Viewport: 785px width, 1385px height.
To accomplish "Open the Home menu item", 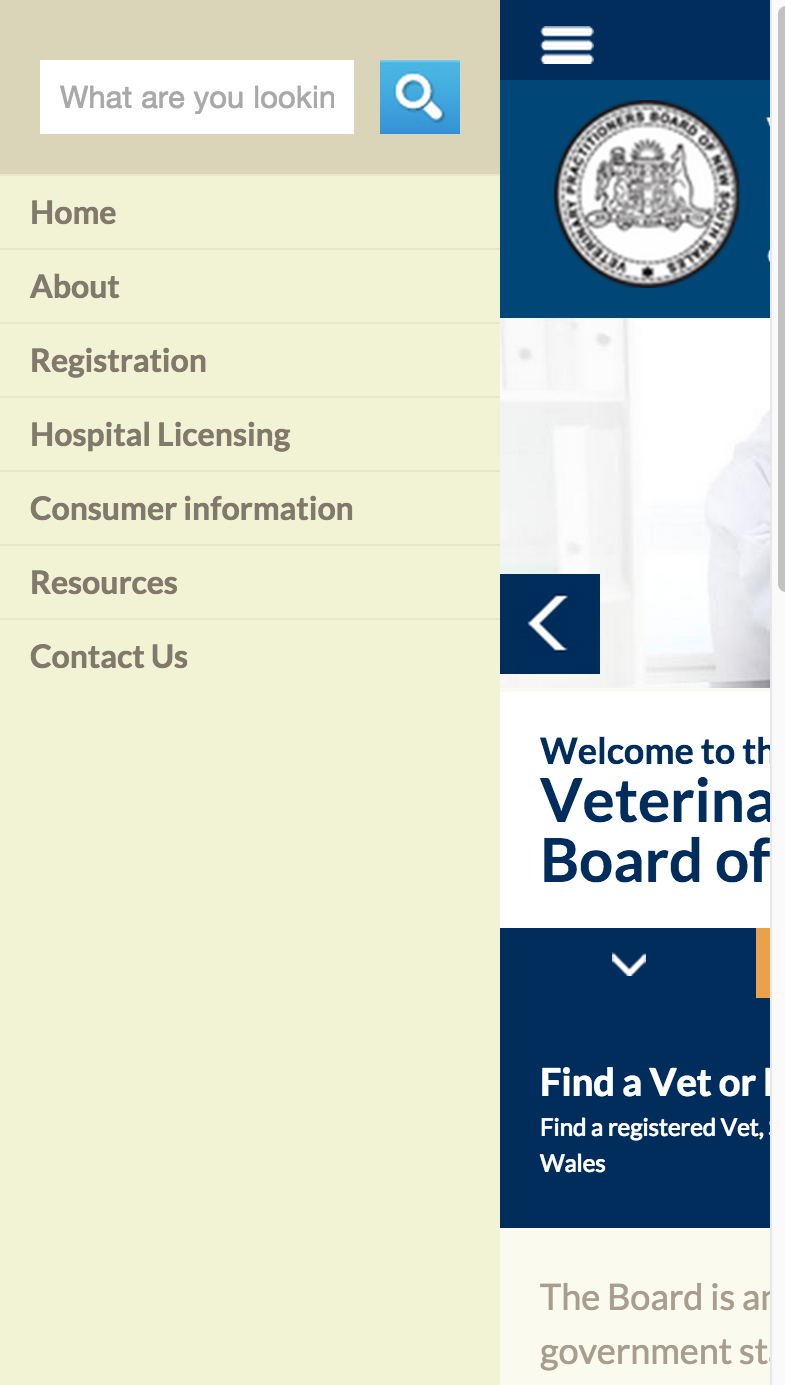I will tap(250, 212).
